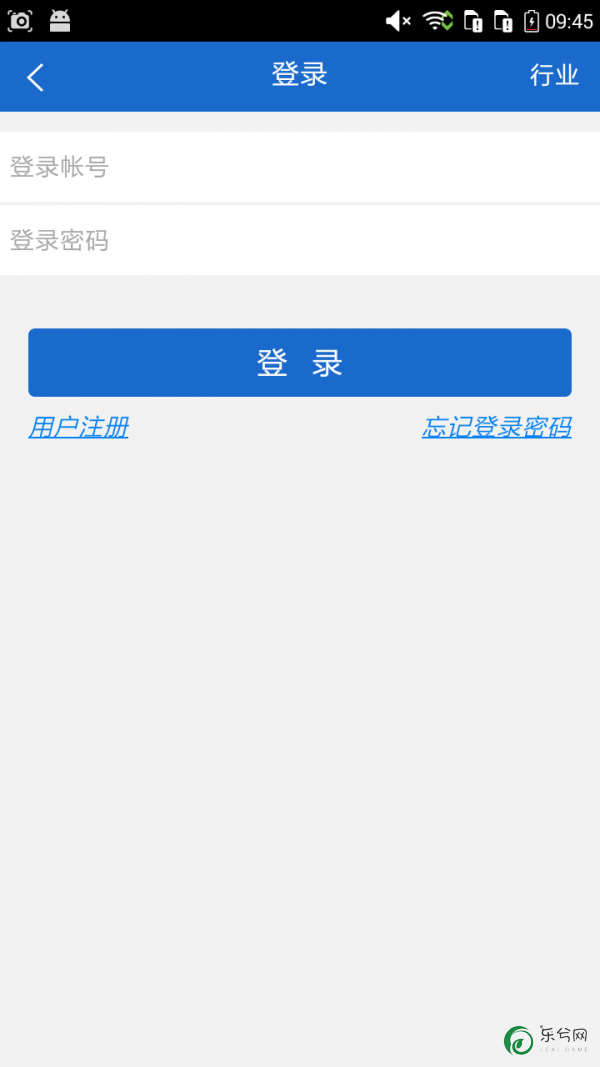Open the 忘记登录密码 link
The width and height of the screenshot is (600, 1067).
coord(497,427)
